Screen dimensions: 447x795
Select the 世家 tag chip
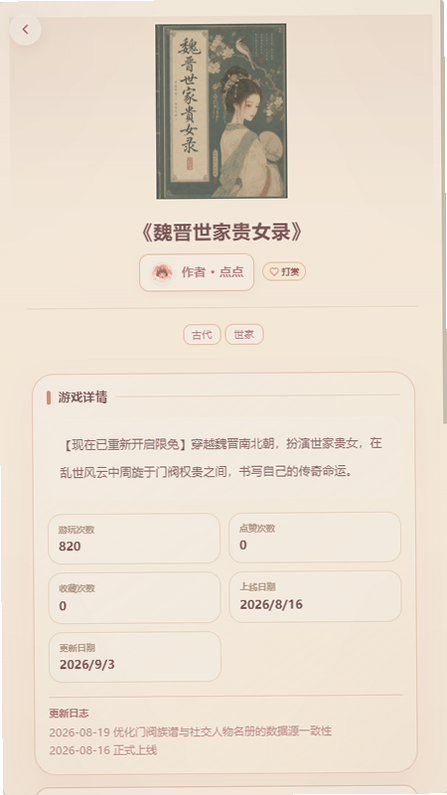[x=244, y=335]
